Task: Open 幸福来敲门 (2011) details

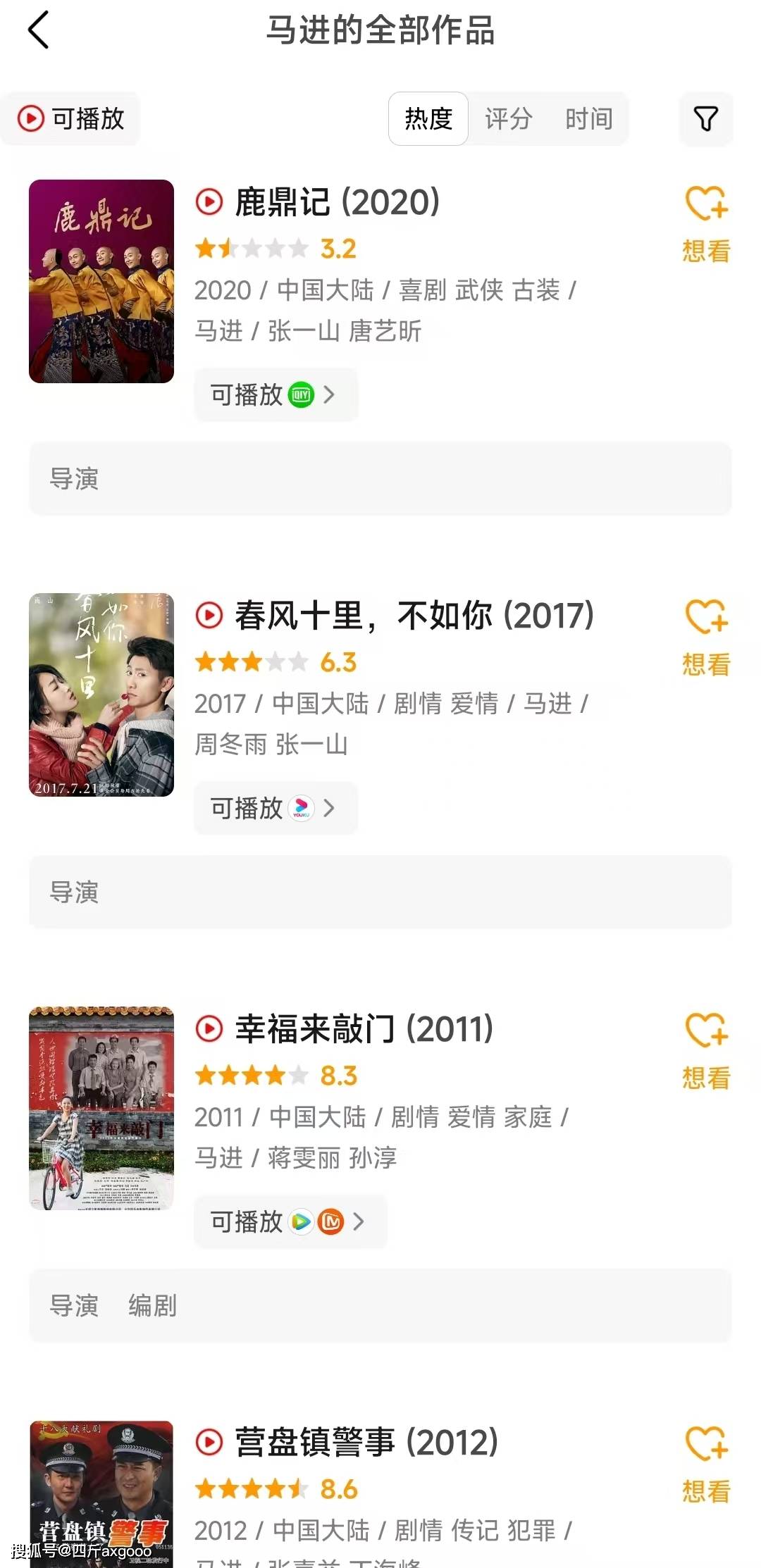Action: [364, 1029]
